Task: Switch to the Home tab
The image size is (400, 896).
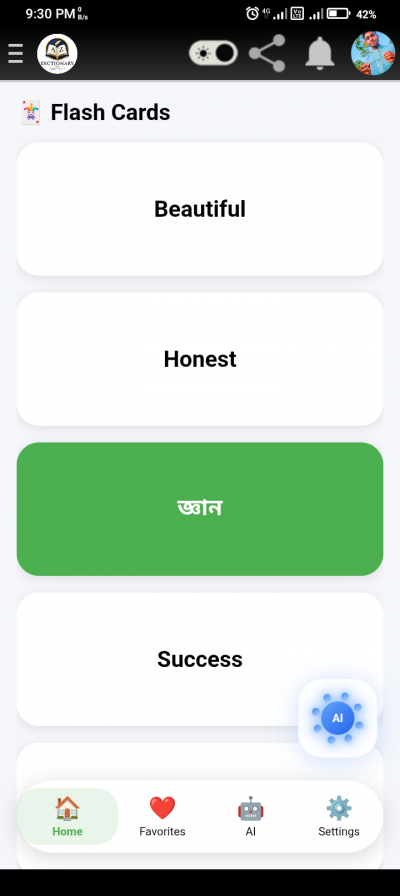Action: pos(67,817)
